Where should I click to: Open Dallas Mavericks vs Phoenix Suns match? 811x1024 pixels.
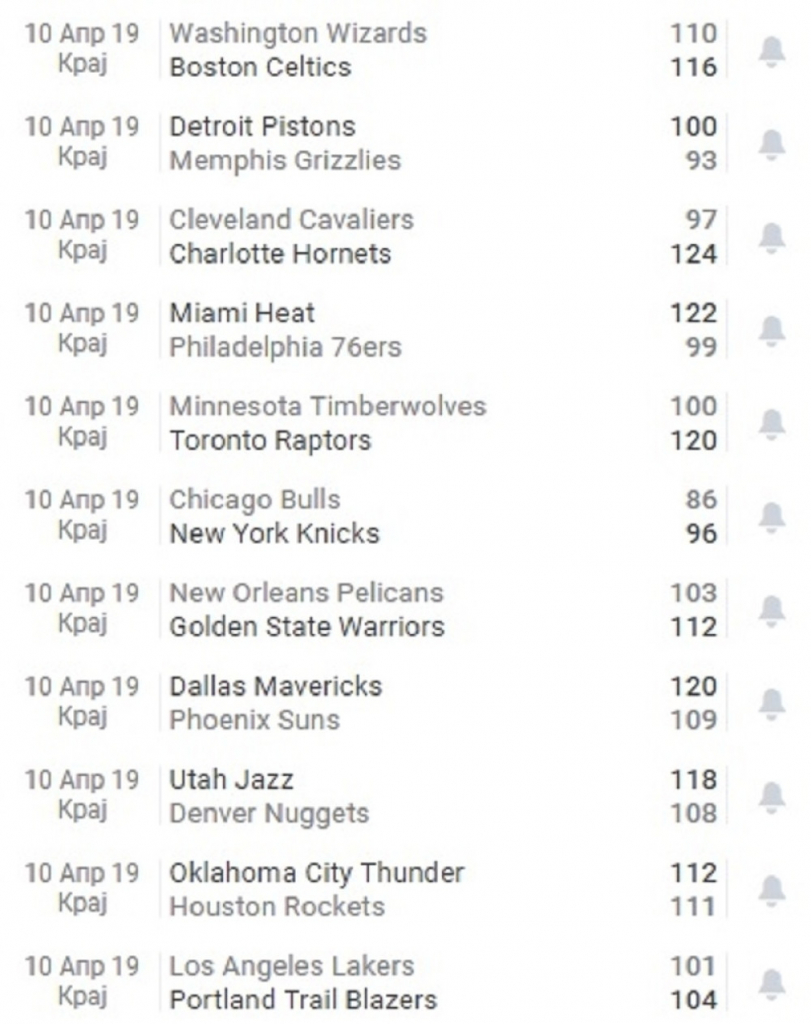(400, 703)
